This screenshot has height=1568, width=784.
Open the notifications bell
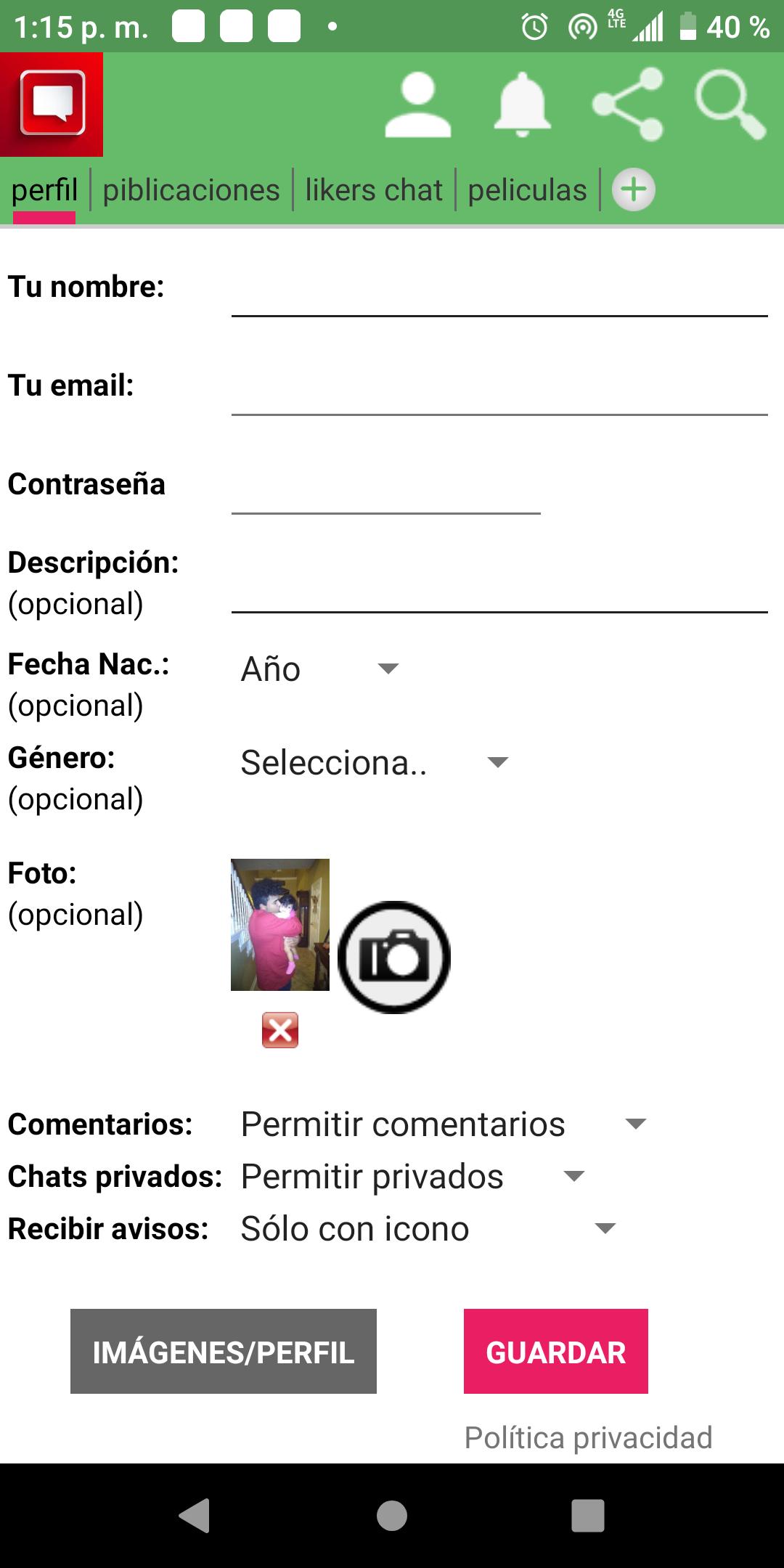pos(522,105)
